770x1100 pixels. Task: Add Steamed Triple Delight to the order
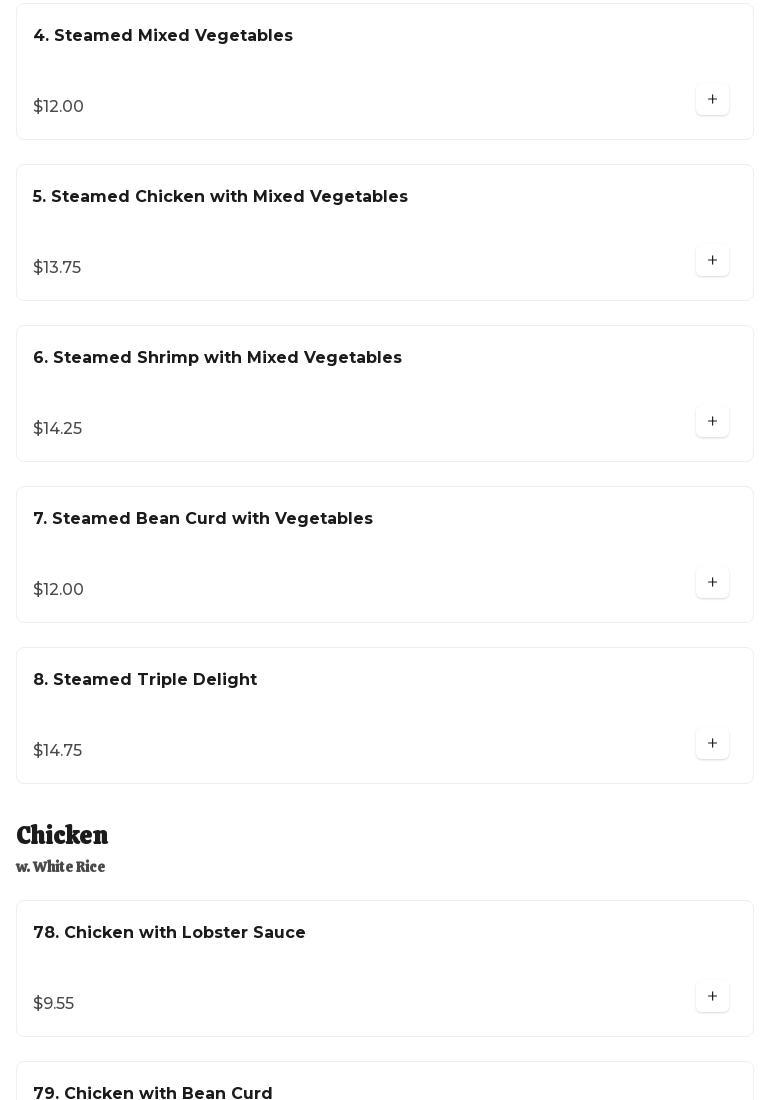(712, 744)
